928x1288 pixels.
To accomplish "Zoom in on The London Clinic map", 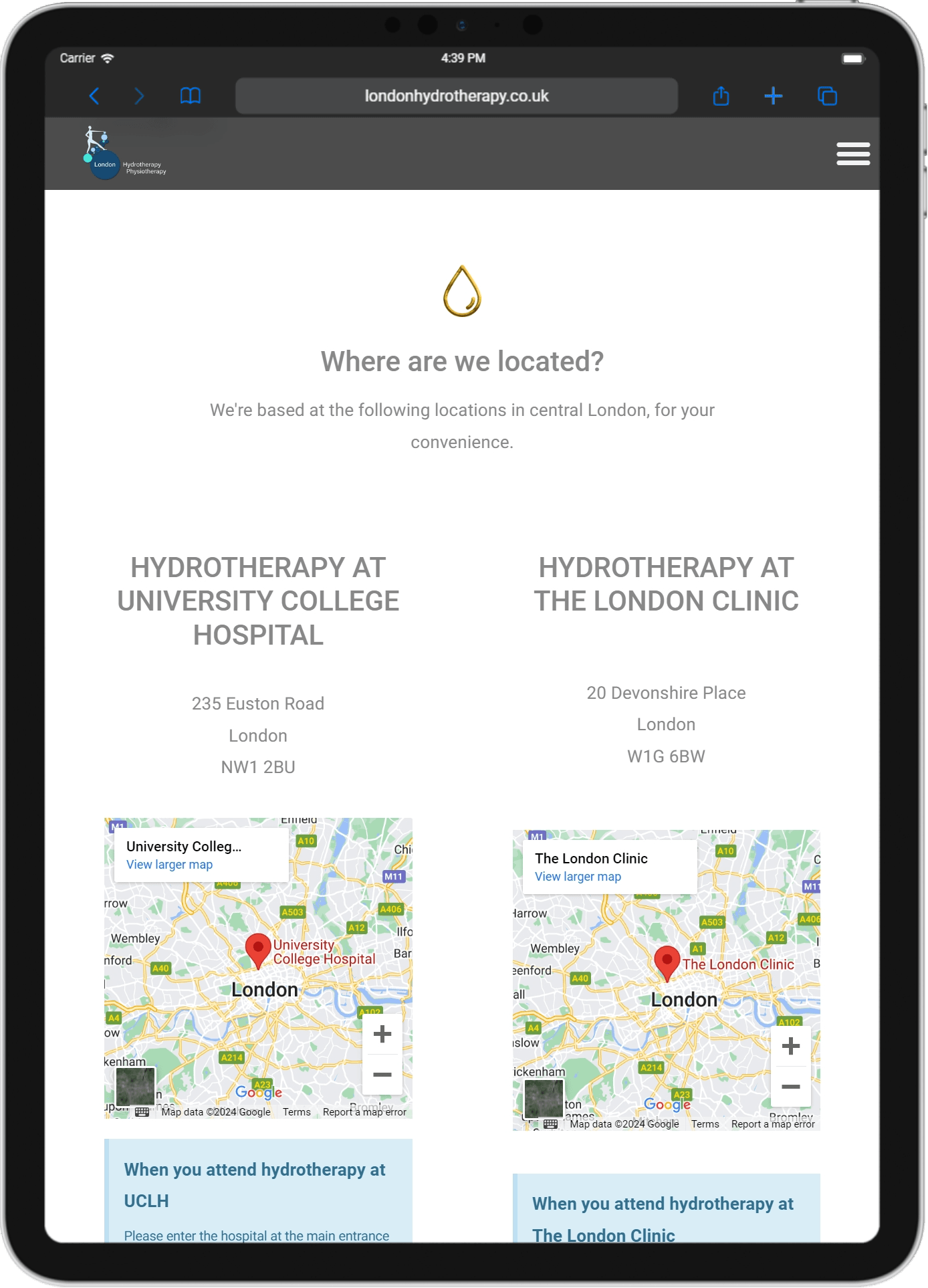I will coord(791,1047).
